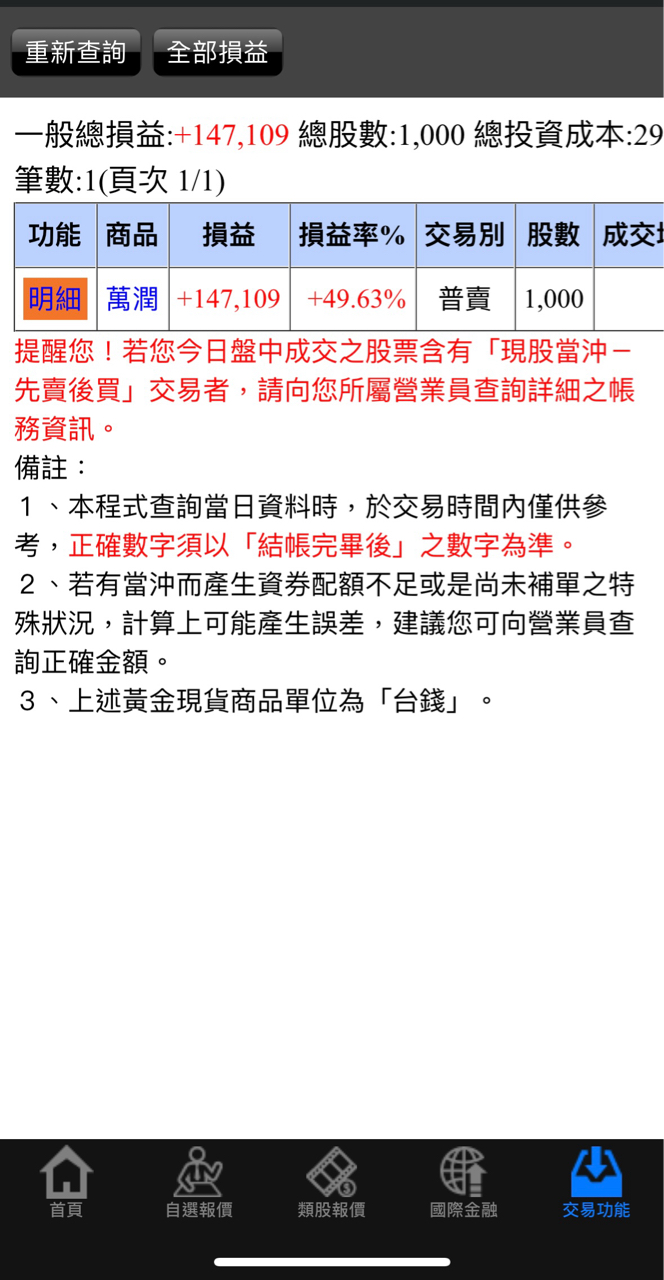Go to the 首頁 tab
This screenshot has width=664, height=1280.
66,1184
